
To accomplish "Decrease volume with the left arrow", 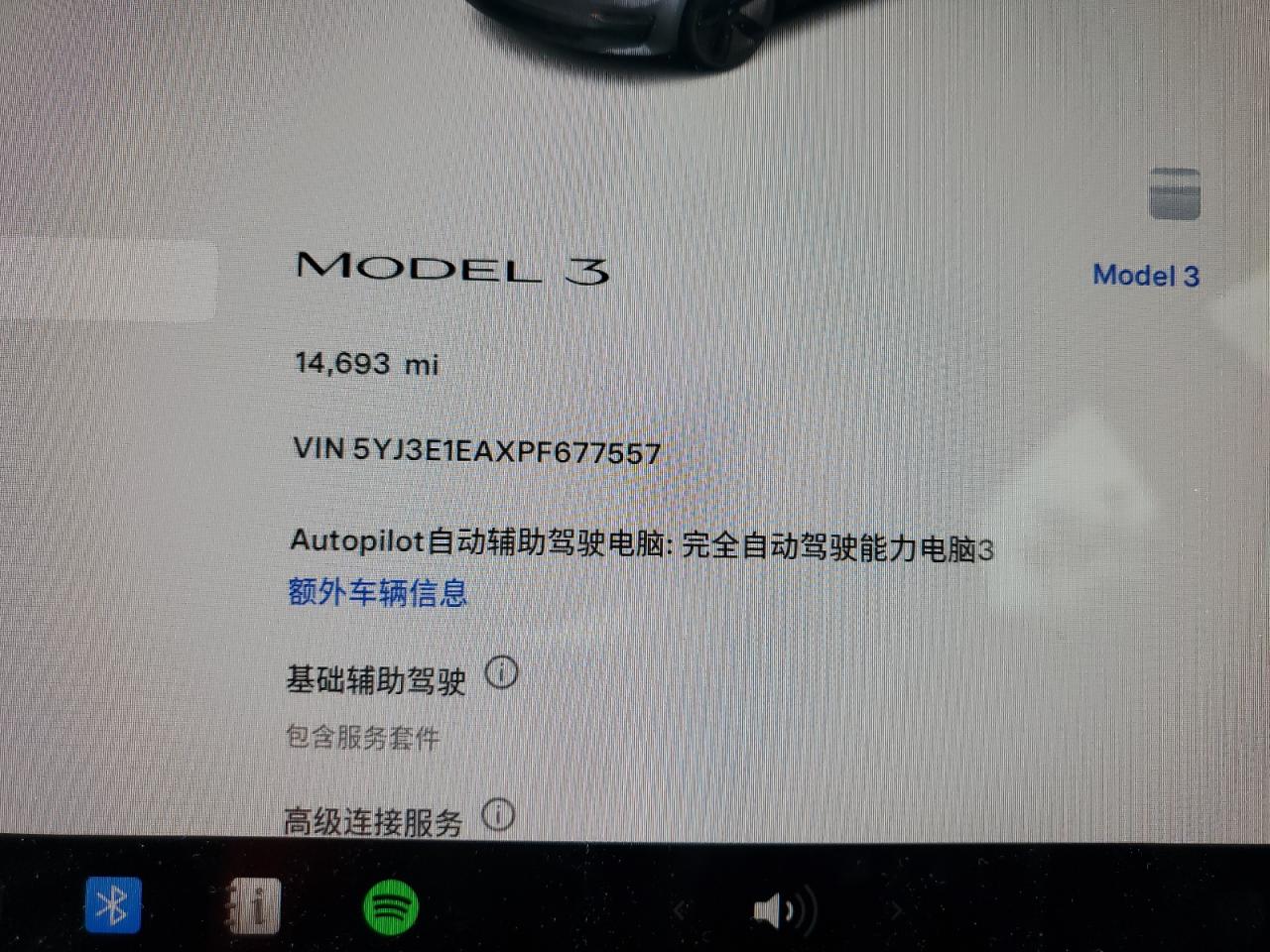I will tap(681, 910).
